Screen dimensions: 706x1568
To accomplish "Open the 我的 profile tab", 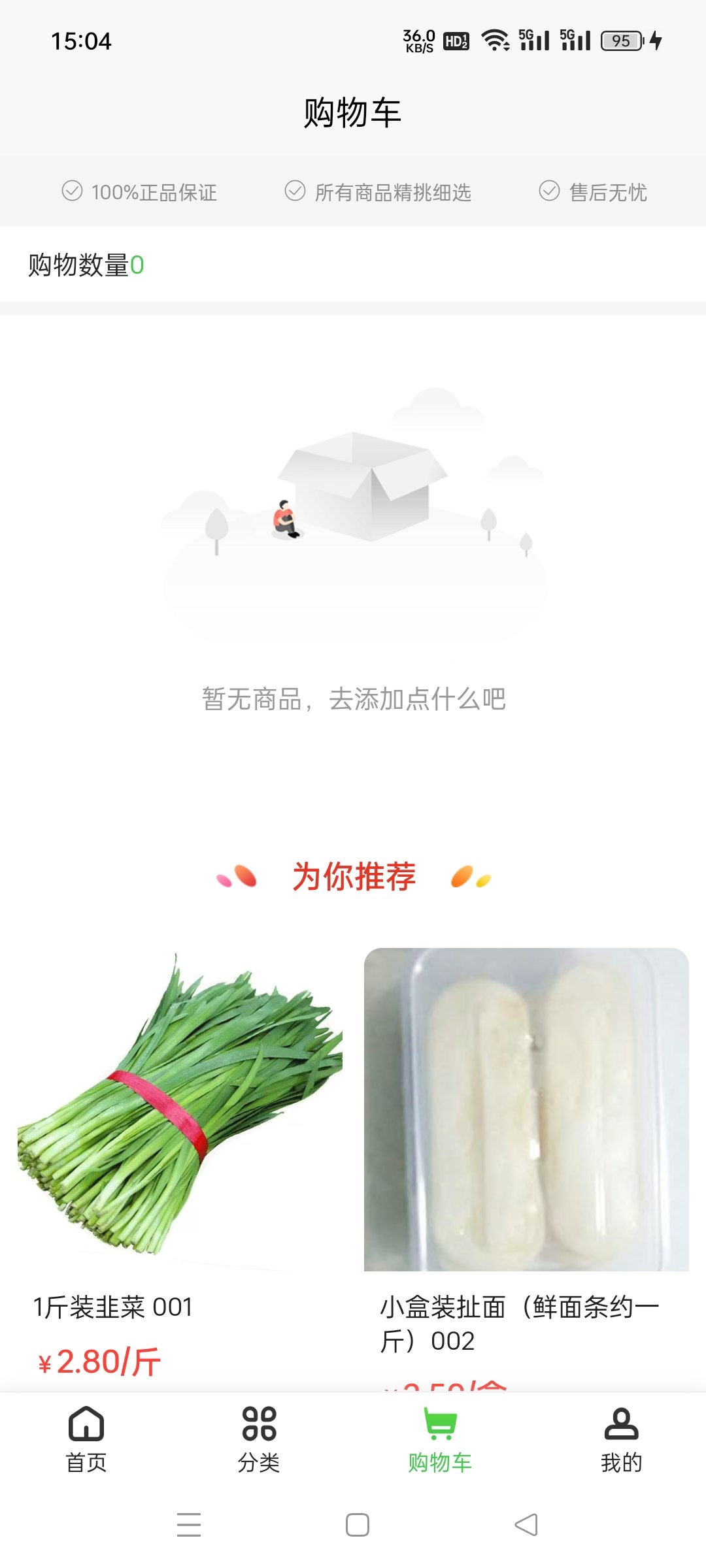I will [x=621, y=1439].
